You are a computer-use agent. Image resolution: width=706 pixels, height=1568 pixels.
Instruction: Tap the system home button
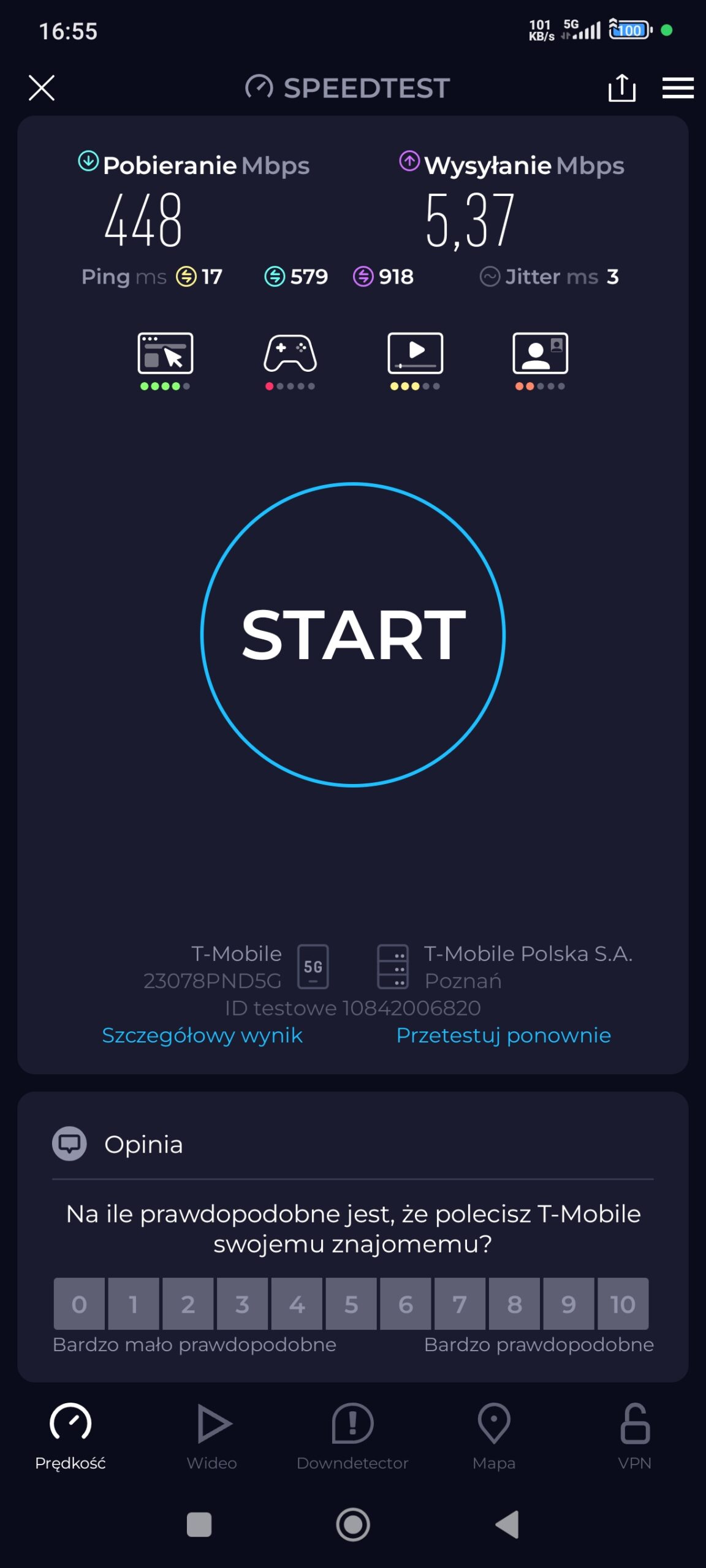point(353,1525)
